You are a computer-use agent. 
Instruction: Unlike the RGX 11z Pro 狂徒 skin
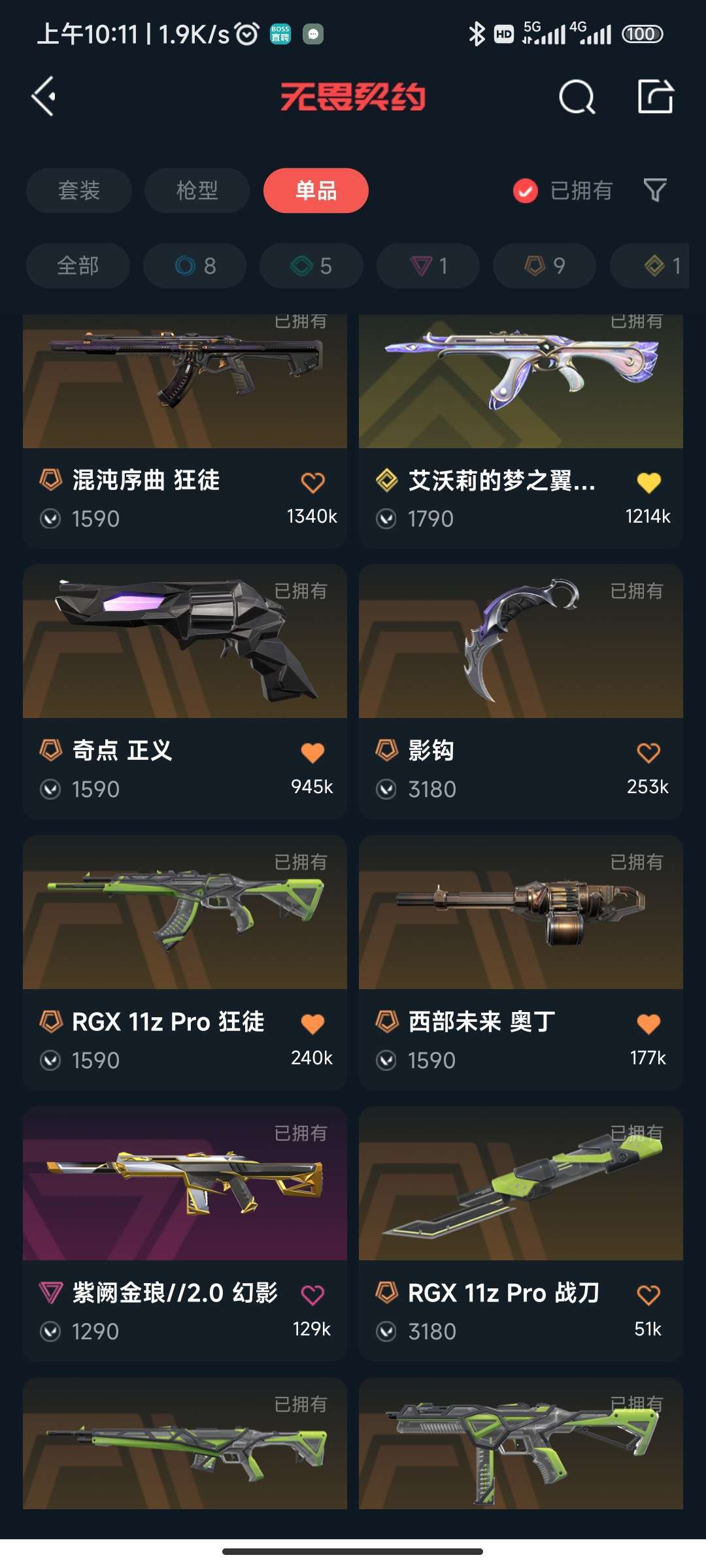[312, 1024]
